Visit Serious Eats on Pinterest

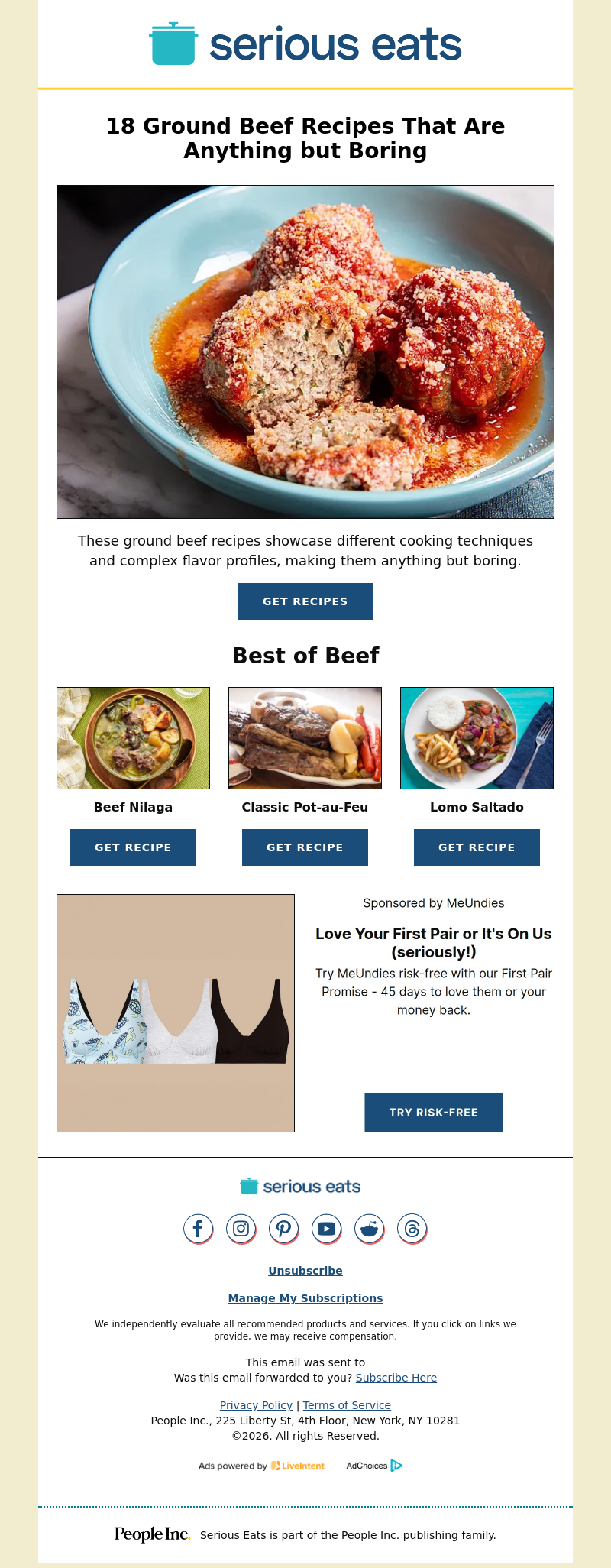(x=283, y=1229)
